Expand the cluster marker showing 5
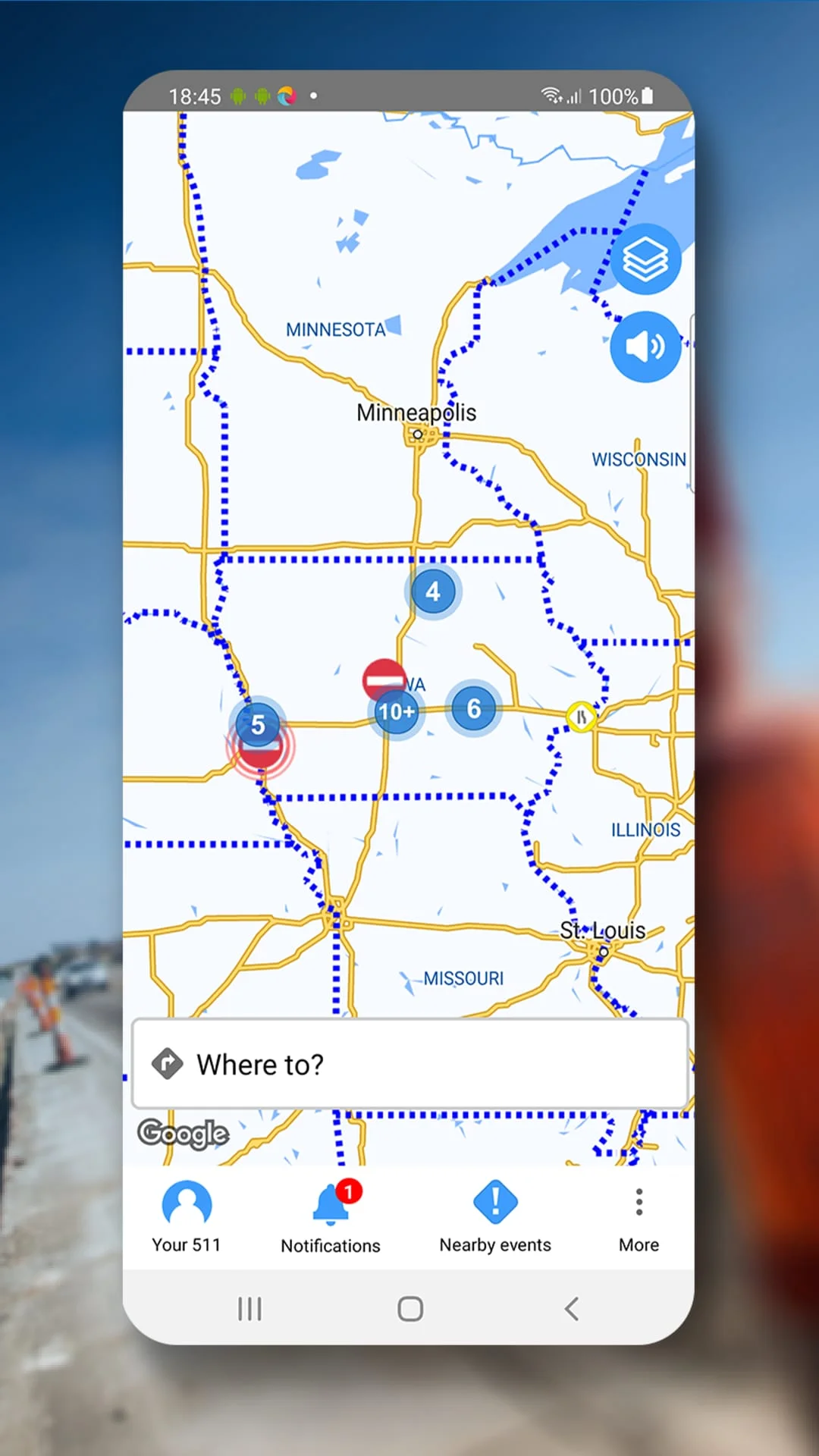 258,723
